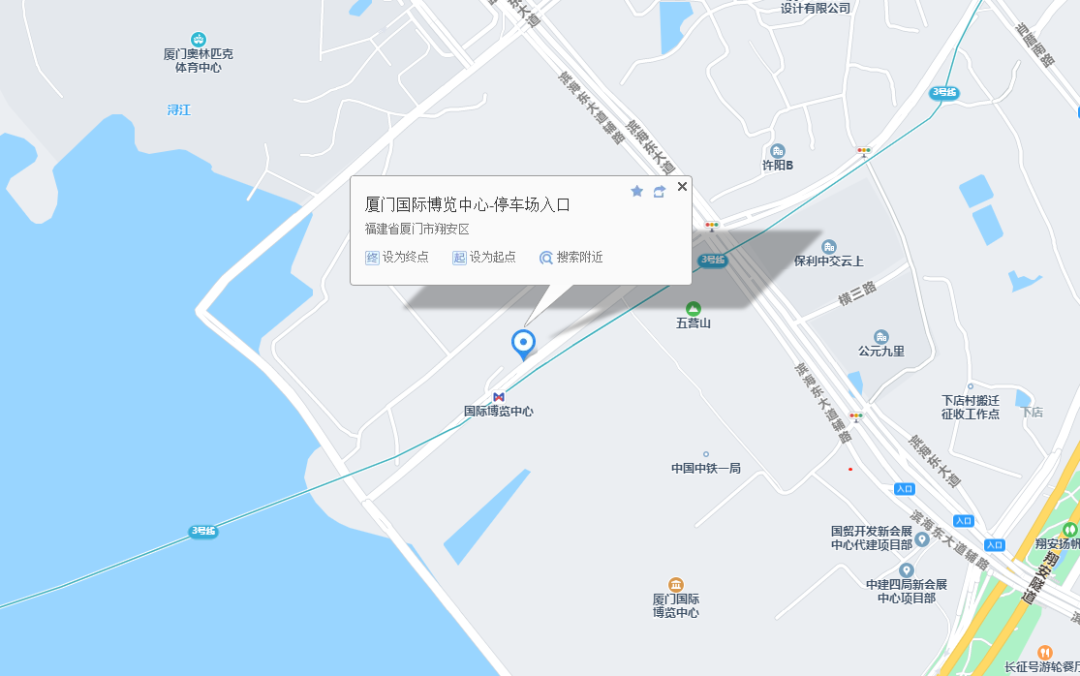Favorite this location with the star

637,191
